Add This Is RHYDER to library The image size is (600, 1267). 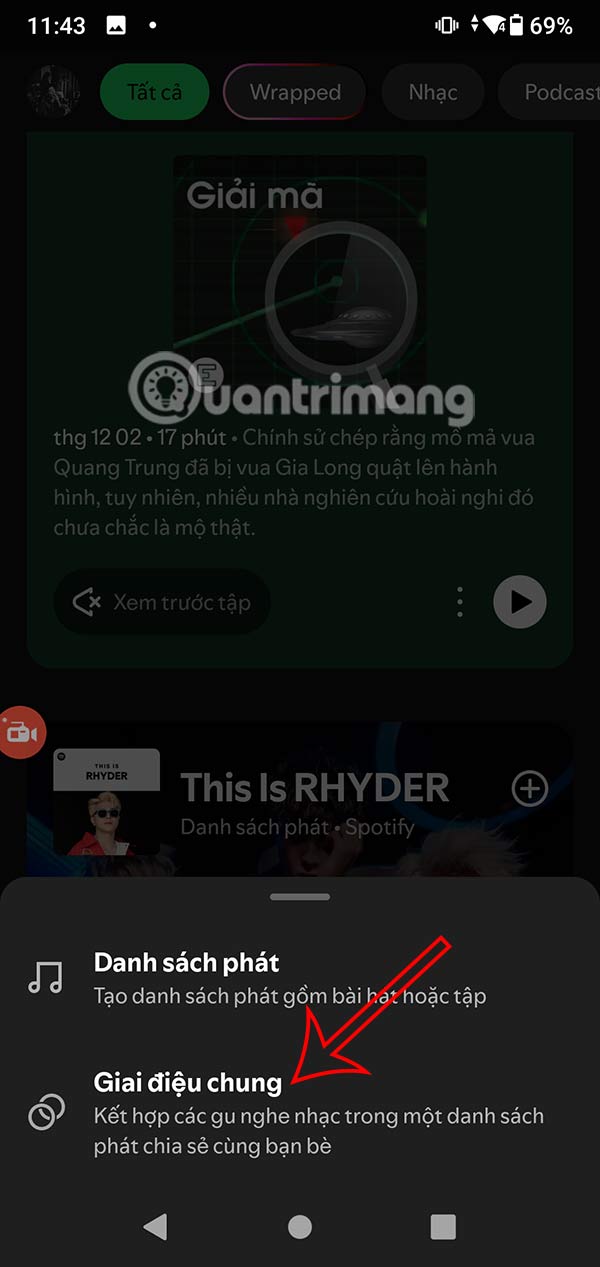coord(530,789)
